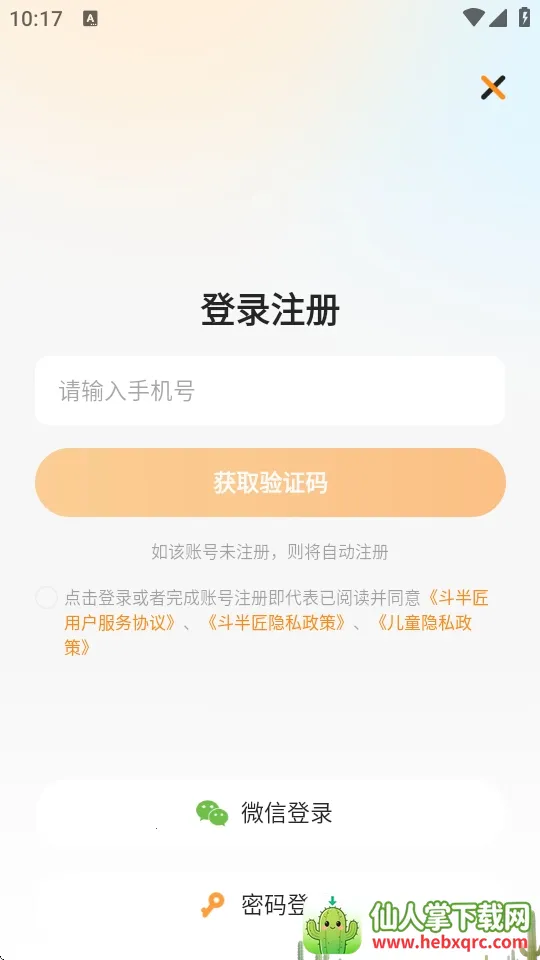Choose 密码登录 password login

(270, 905)
